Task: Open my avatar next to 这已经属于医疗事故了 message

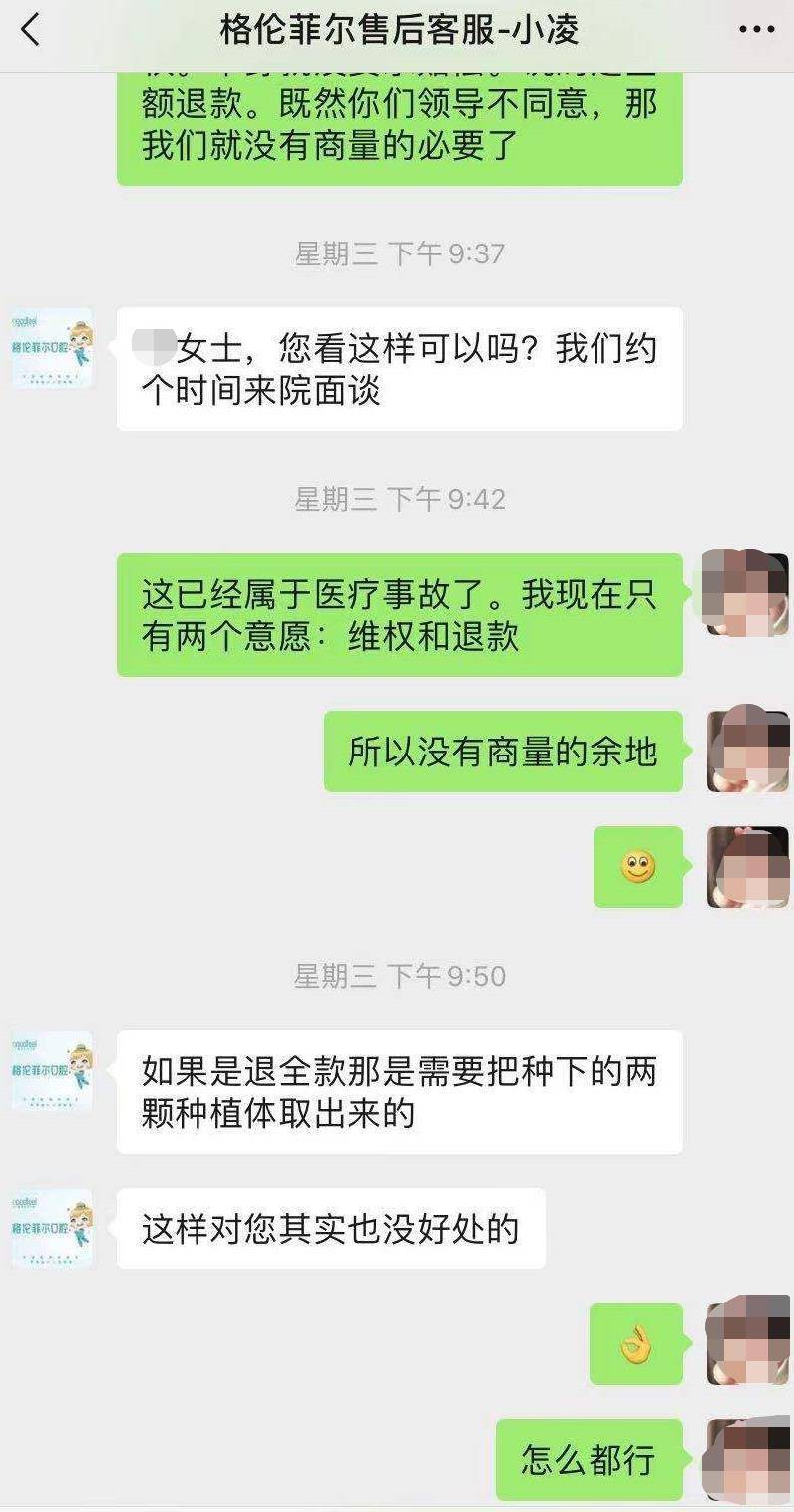Action: point(747,593)
